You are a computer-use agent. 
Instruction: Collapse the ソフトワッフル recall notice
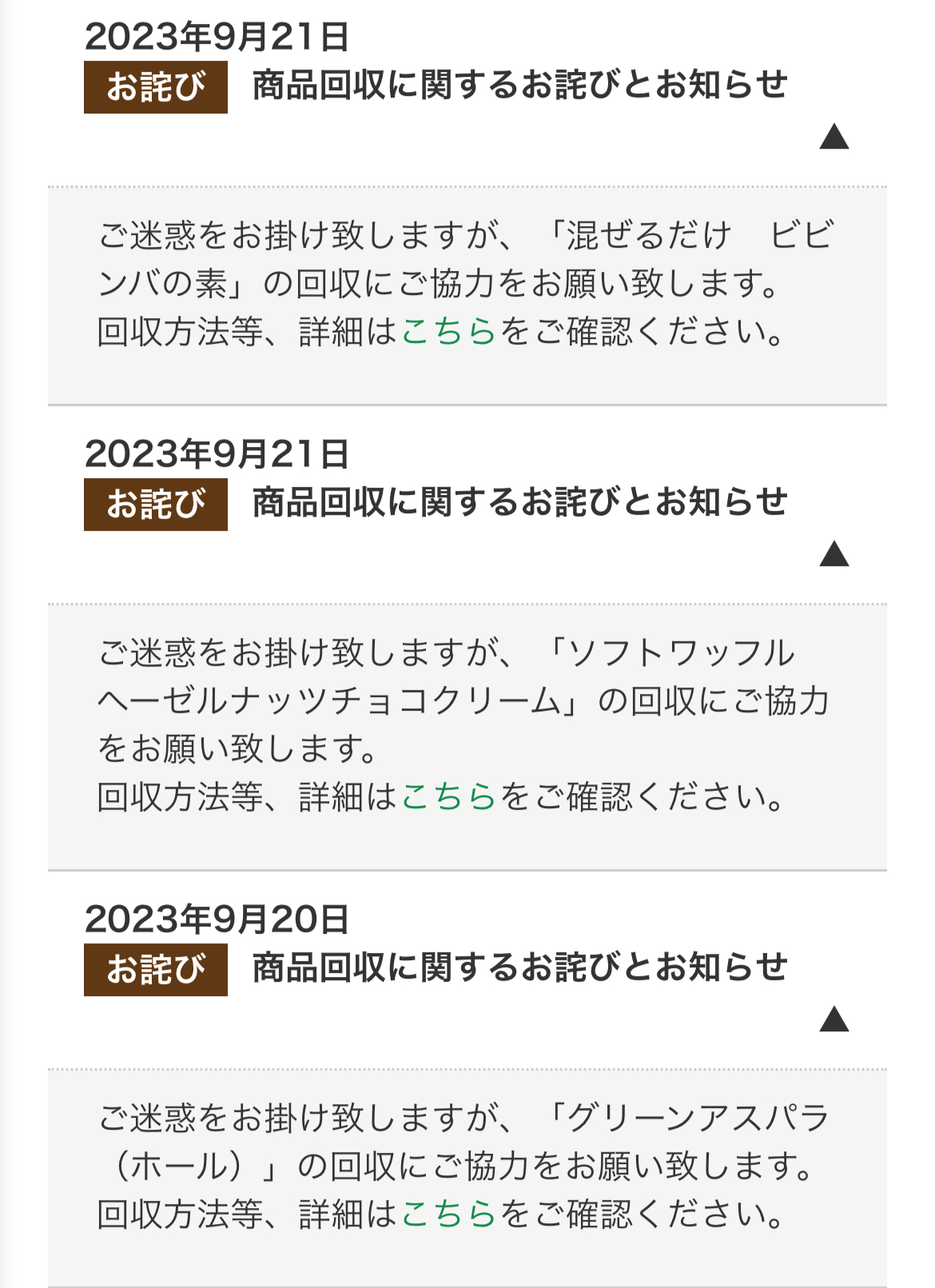(x=834, y=554)
